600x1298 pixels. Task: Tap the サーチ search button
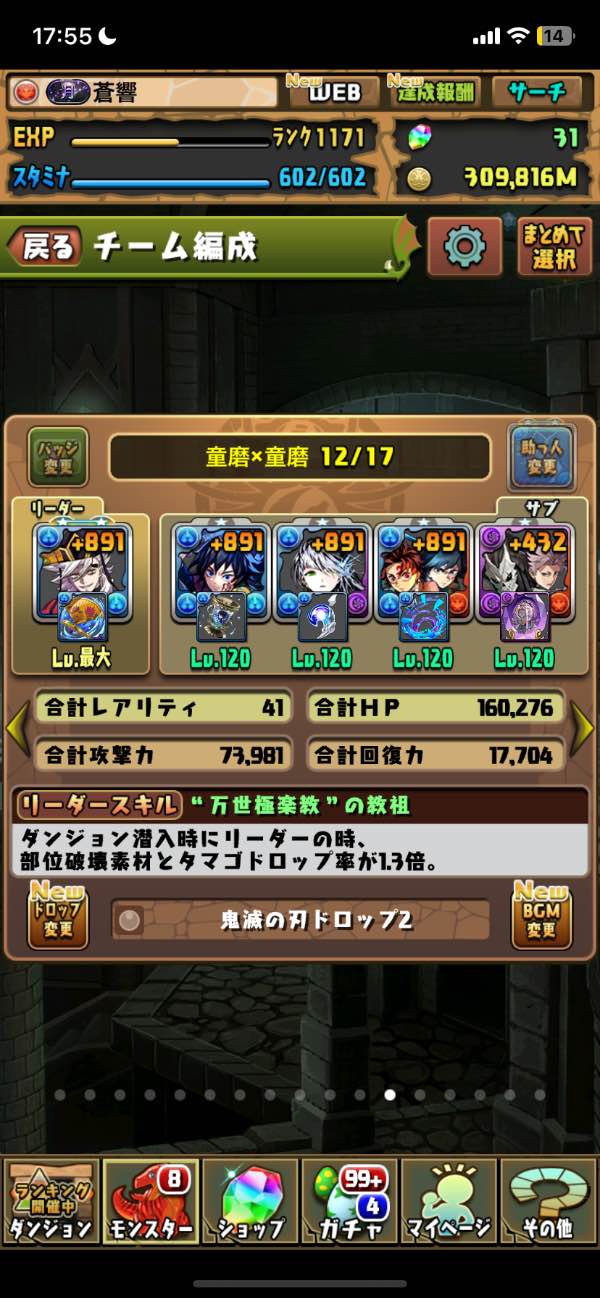(535, 93)
